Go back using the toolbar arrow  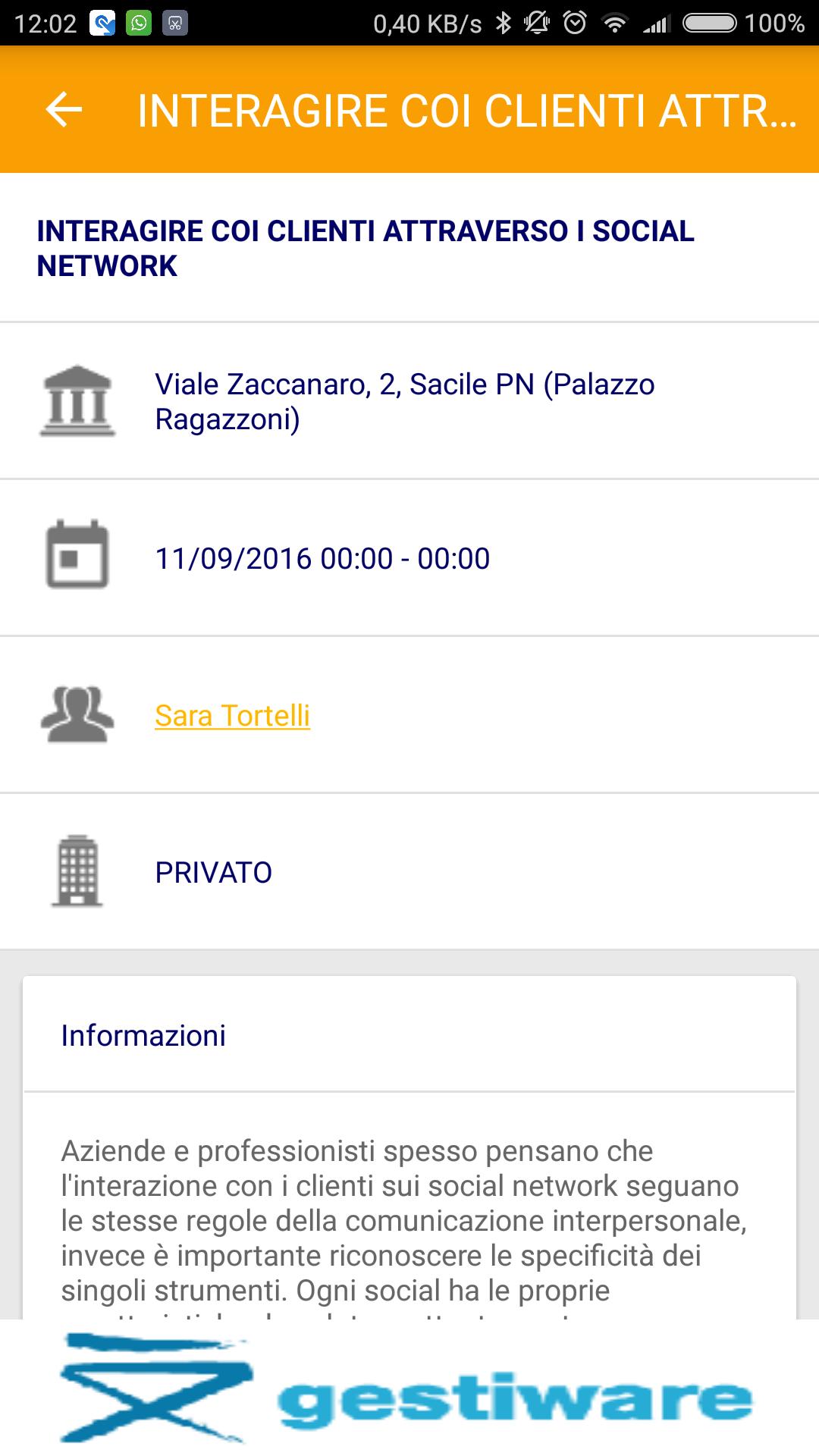(x=64, y=110)
